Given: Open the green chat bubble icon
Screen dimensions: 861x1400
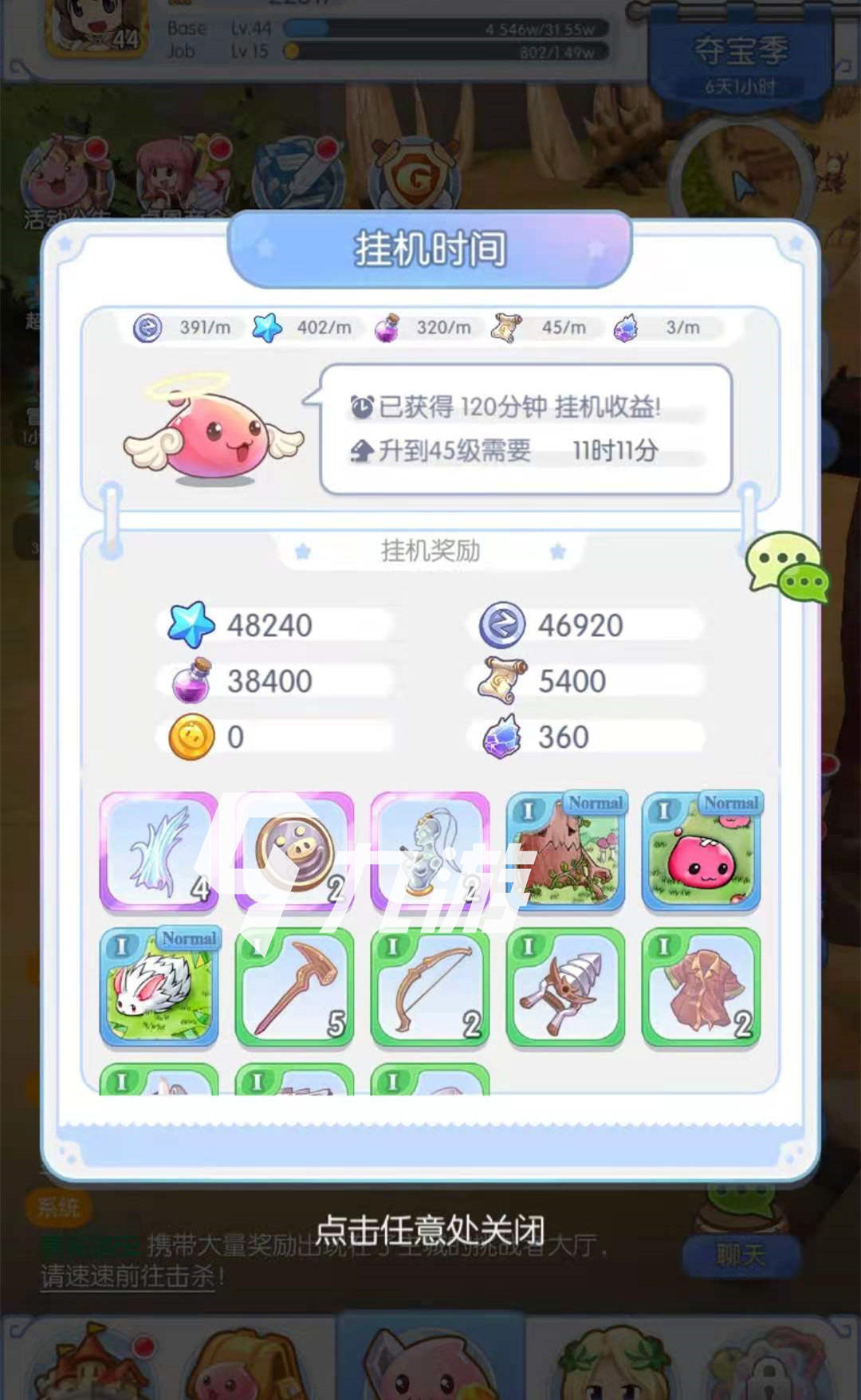Looking at the screenshot, I should coord(786,565).
